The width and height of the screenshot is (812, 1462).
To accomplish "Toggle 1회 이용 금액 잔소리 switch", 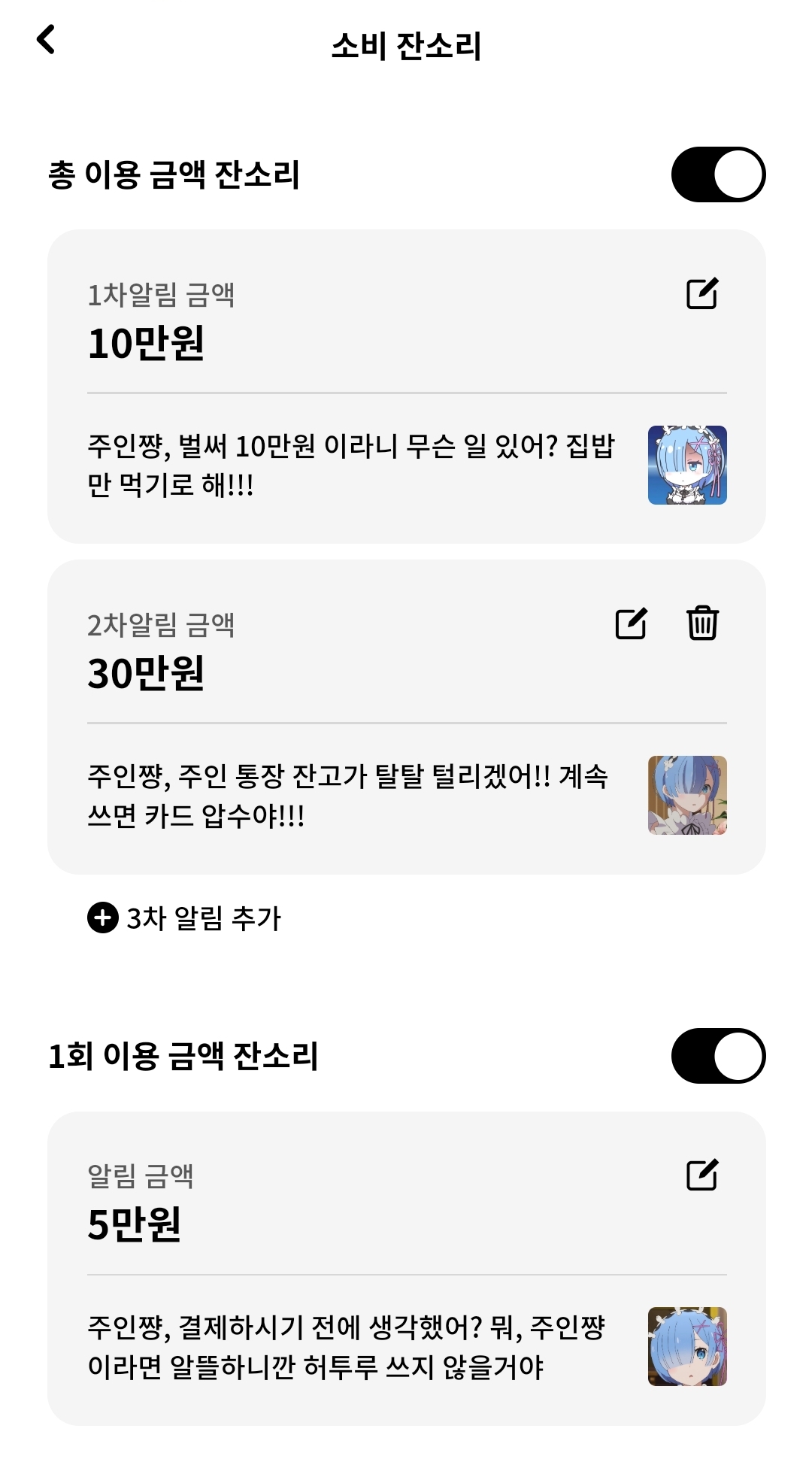I will click(x=718, y=1056).
